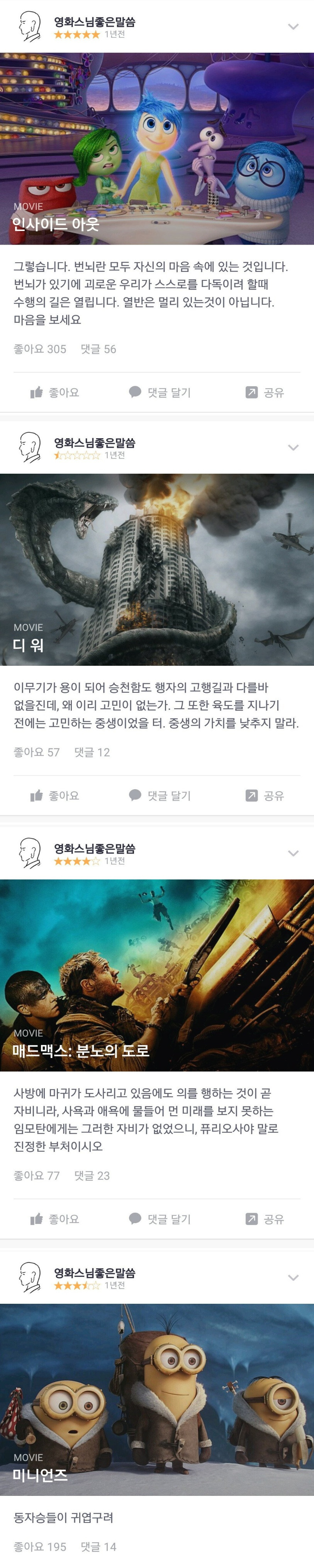Screen dimensions: 314x1568
Task: View the 56 comments on 인사이드 아웃 review
Action: 98,349
